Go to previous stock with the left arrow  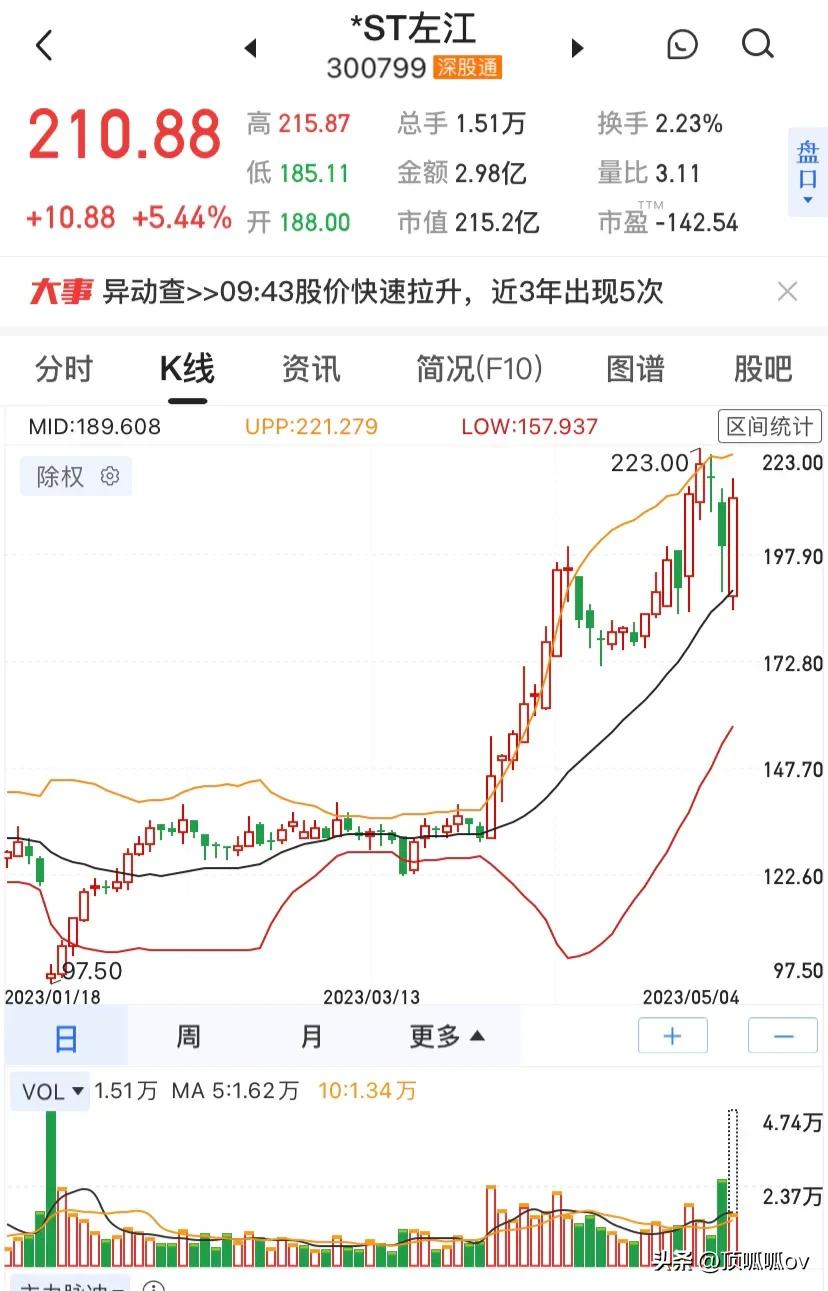251,47
